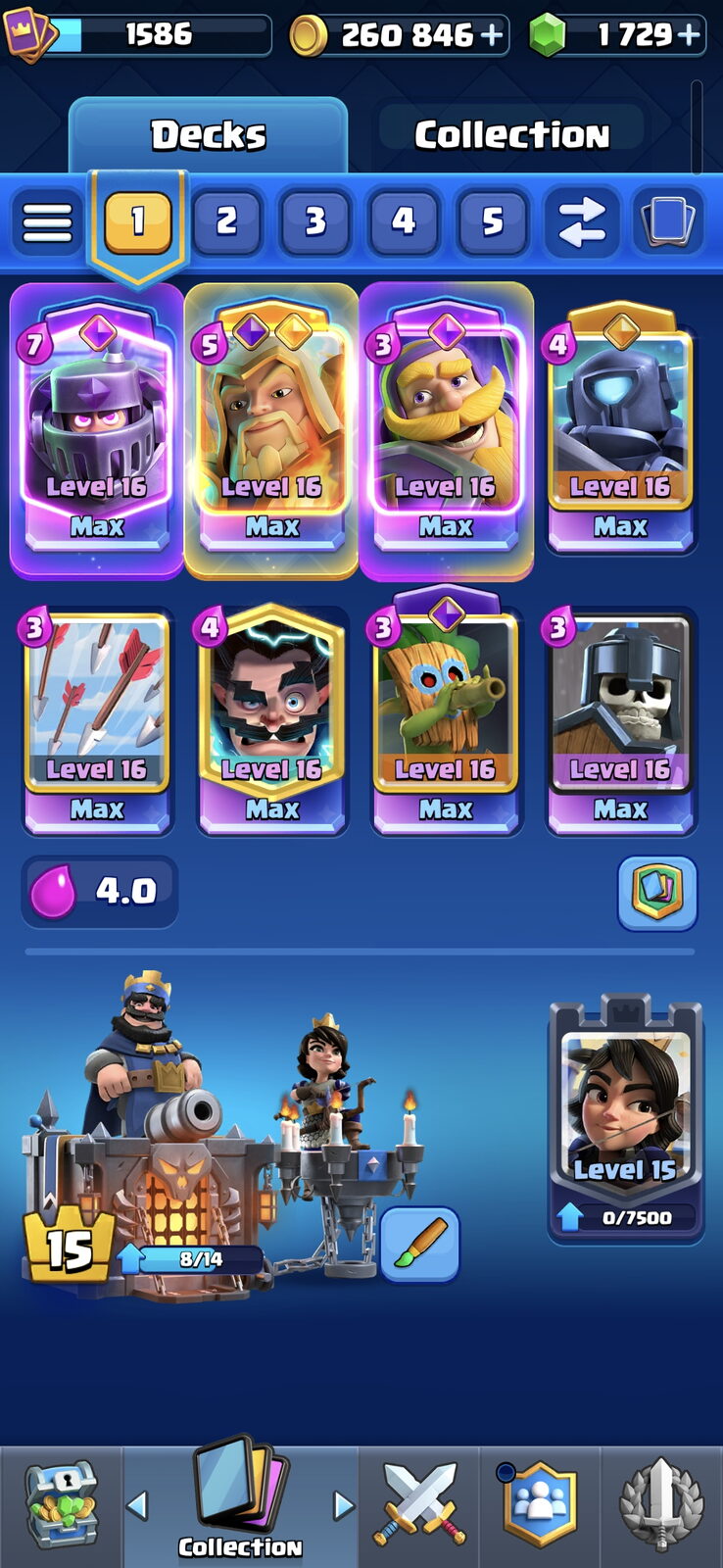723x1568 pixels.
Task: Open the Mega Knight card costing 7
Action: pos(96,431)
